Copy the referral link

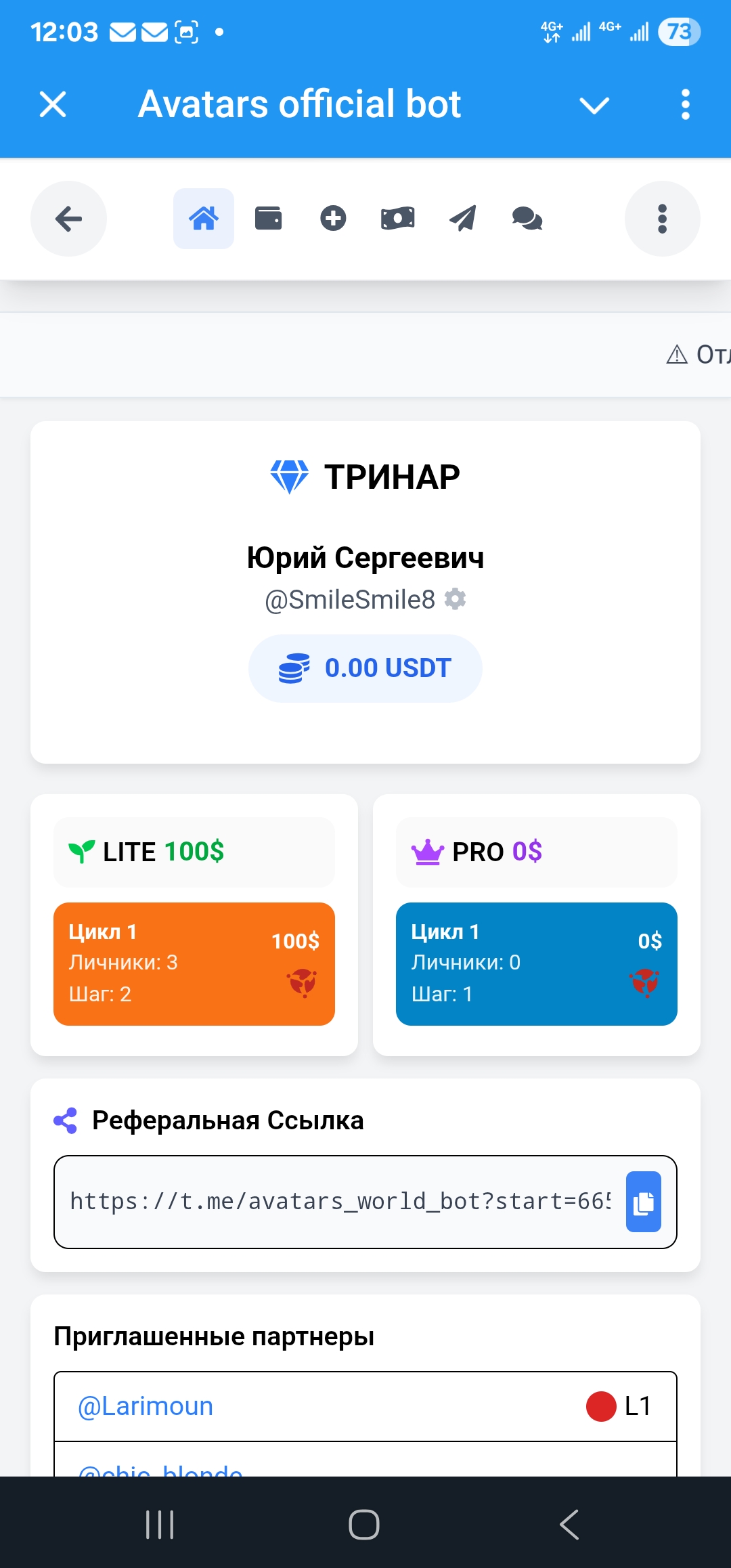[x=643, y=1202]
